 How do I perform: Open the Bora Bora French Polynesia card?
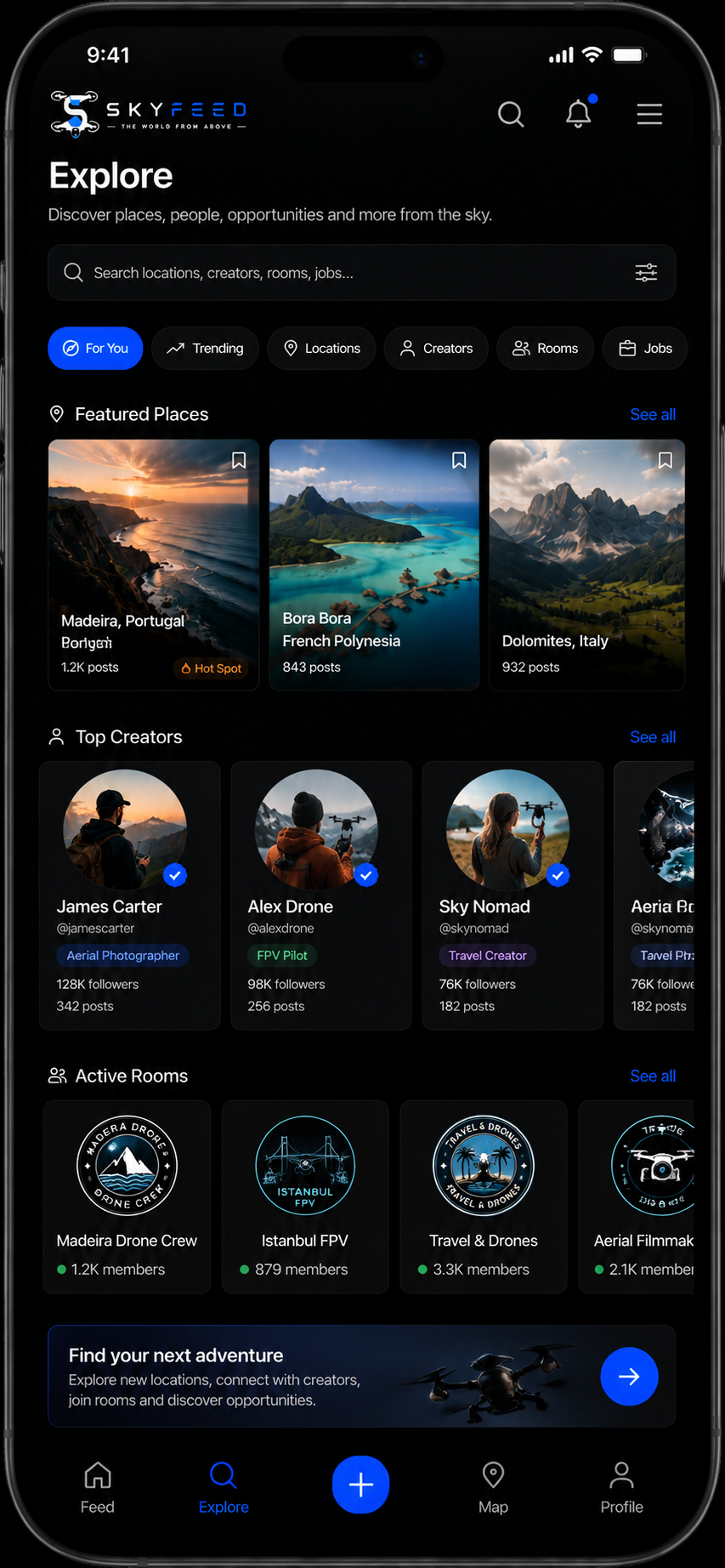[374, 565]
